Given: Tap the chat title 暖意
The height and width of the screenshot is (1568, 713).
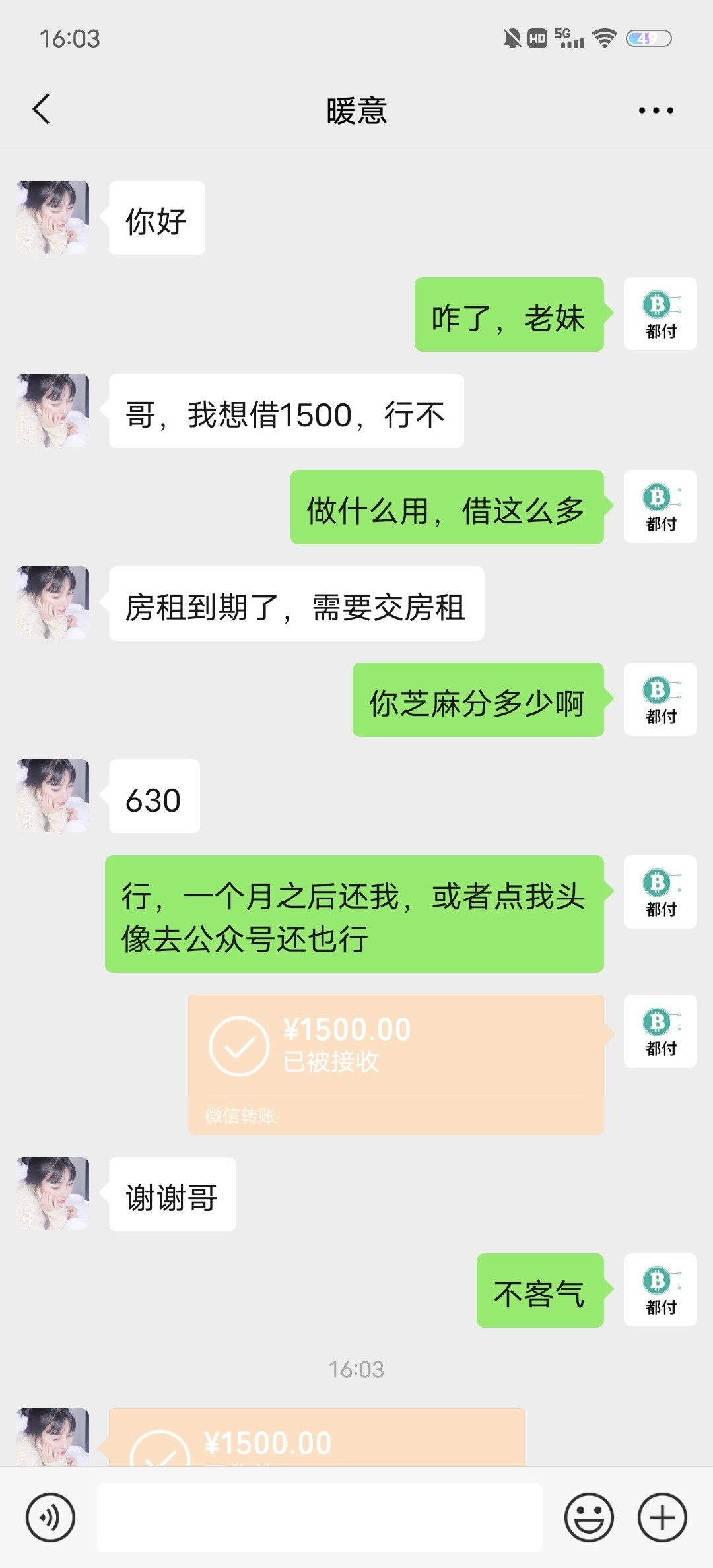Looking at the screenshot, I should click(356, 111).
